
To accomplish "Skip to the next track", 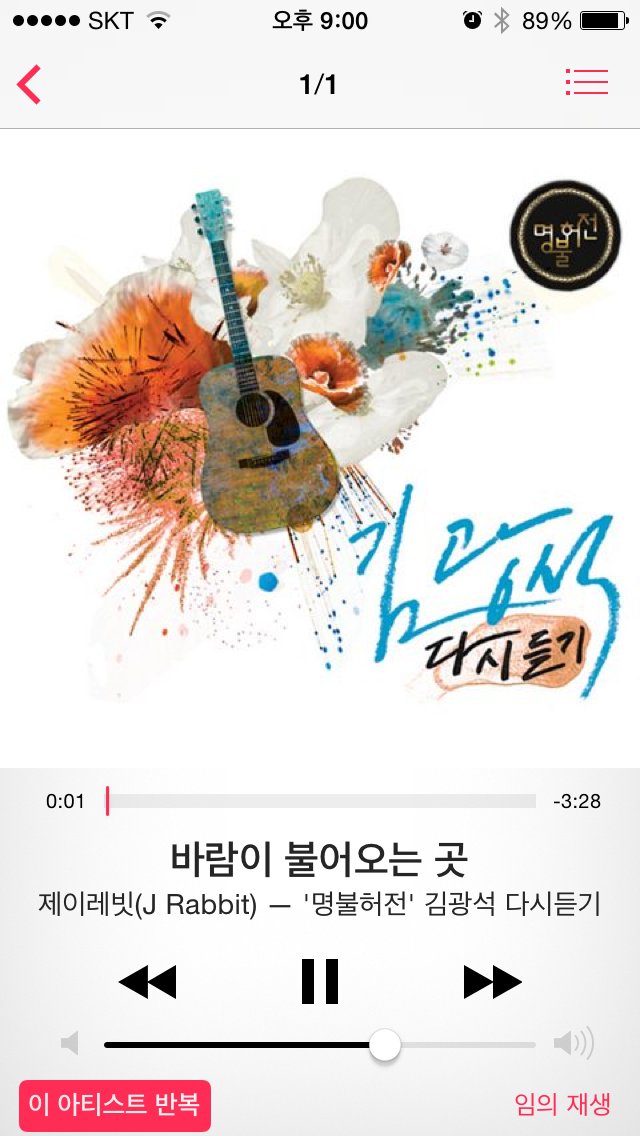I will point(492,982).
